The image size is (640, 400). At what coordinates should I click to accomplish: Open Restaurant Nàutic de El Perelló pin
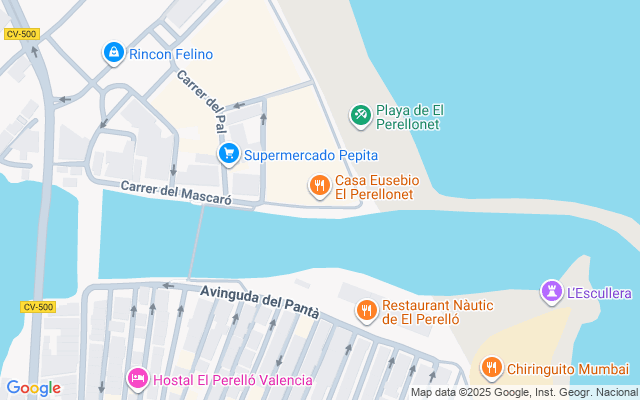[367, 311]
